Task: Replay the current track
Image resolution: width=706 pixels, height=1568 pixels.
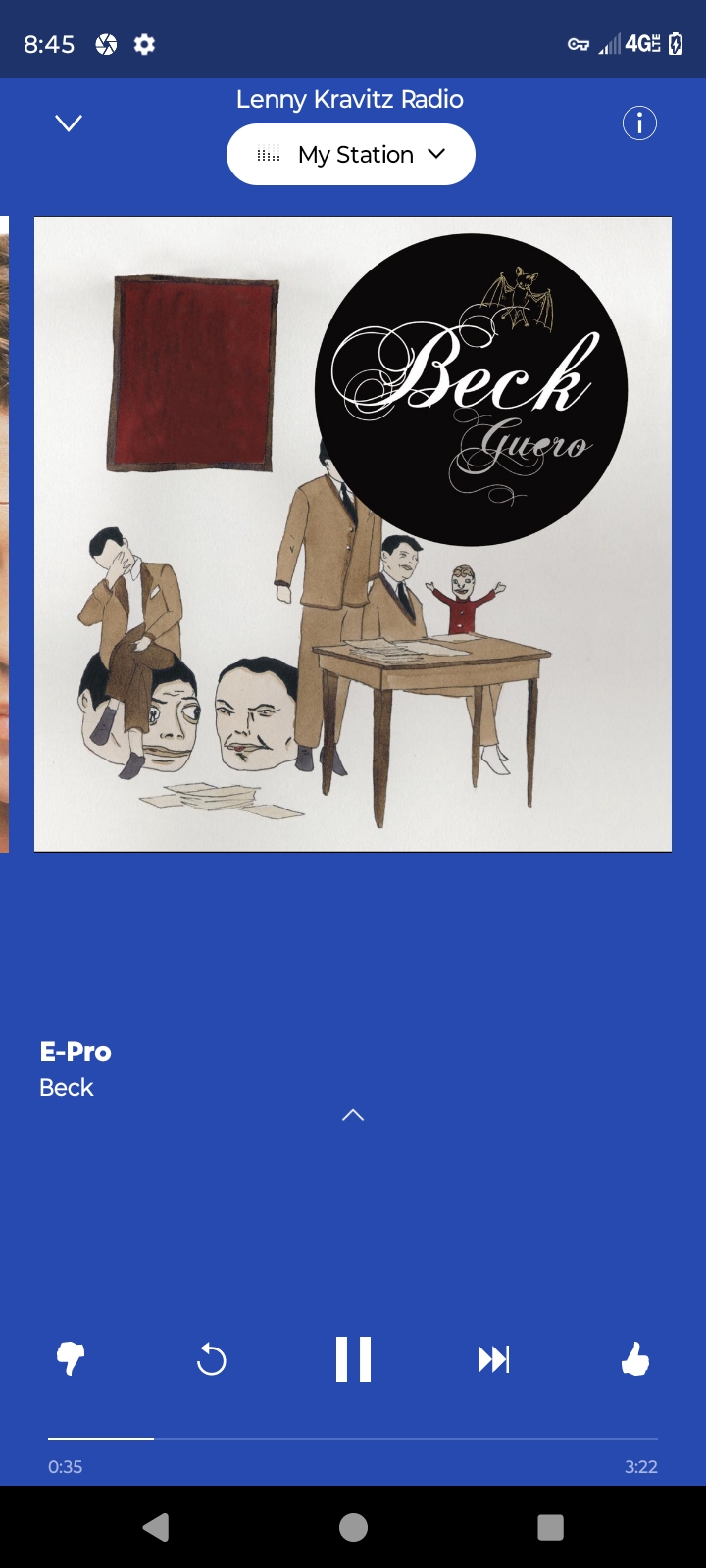Action: (211, 1359)
